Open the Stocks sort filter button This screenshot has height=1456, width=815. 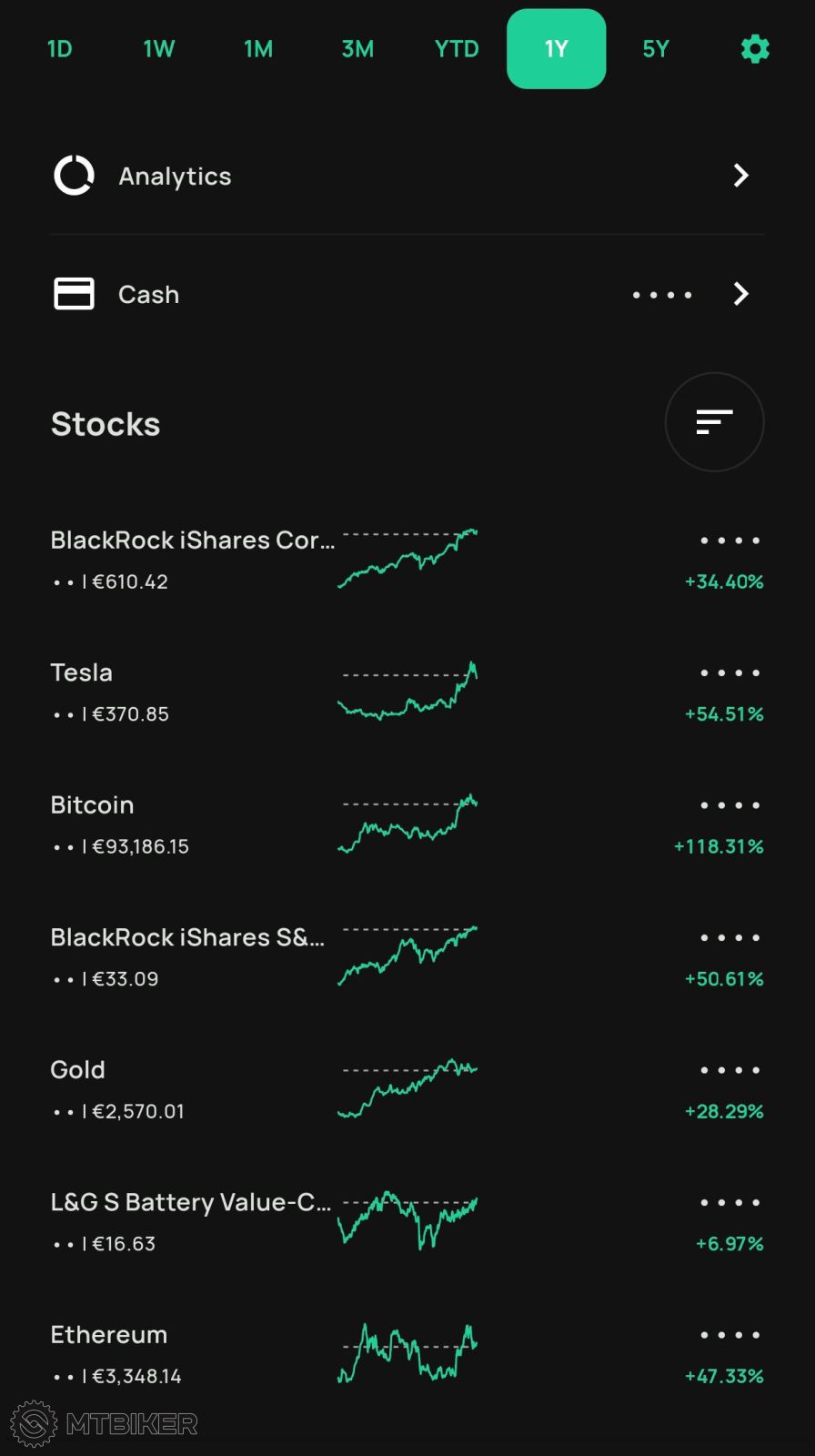pyautogui.click(x=714, y=422)
